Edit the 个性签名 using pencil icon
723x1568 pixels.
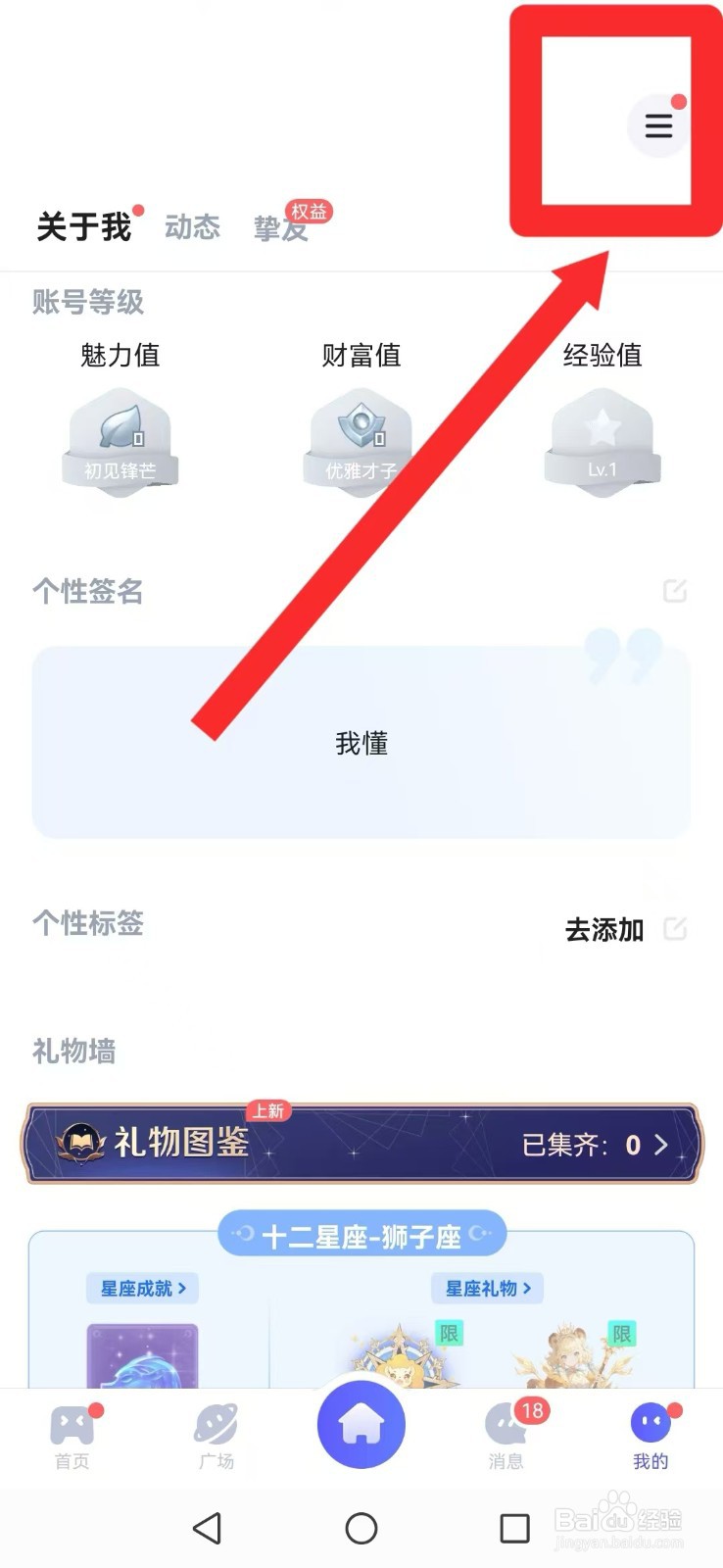pyautogui.click(x=676, y=591)
